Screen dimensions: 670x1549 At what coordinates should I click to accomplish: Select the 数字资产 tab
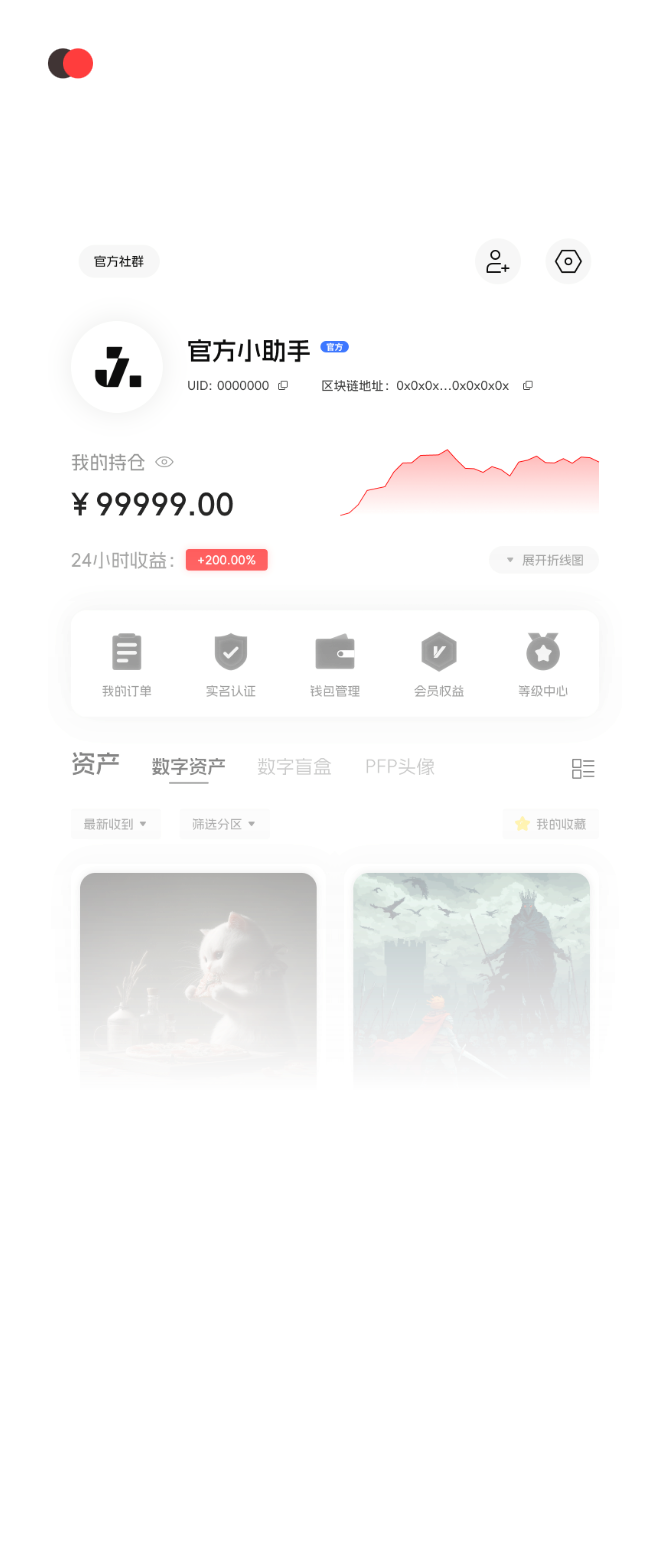click(189, 767)
